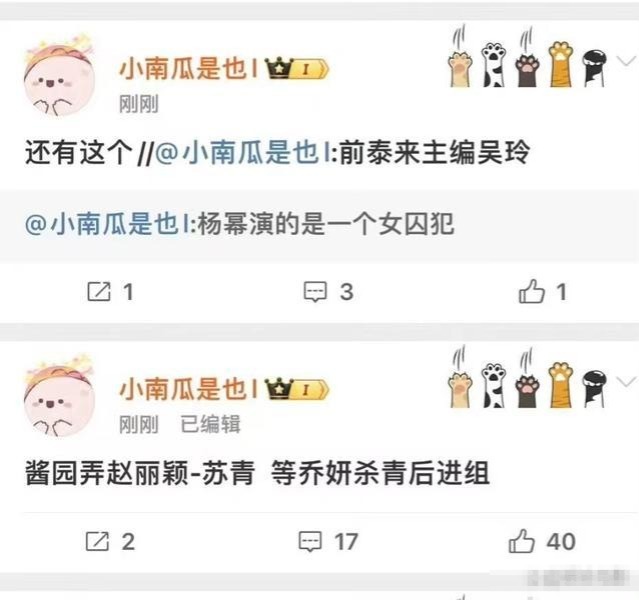
Task: Open the quoted post about 杨幂演的是一个女囚犯
Action: point(320,225)
